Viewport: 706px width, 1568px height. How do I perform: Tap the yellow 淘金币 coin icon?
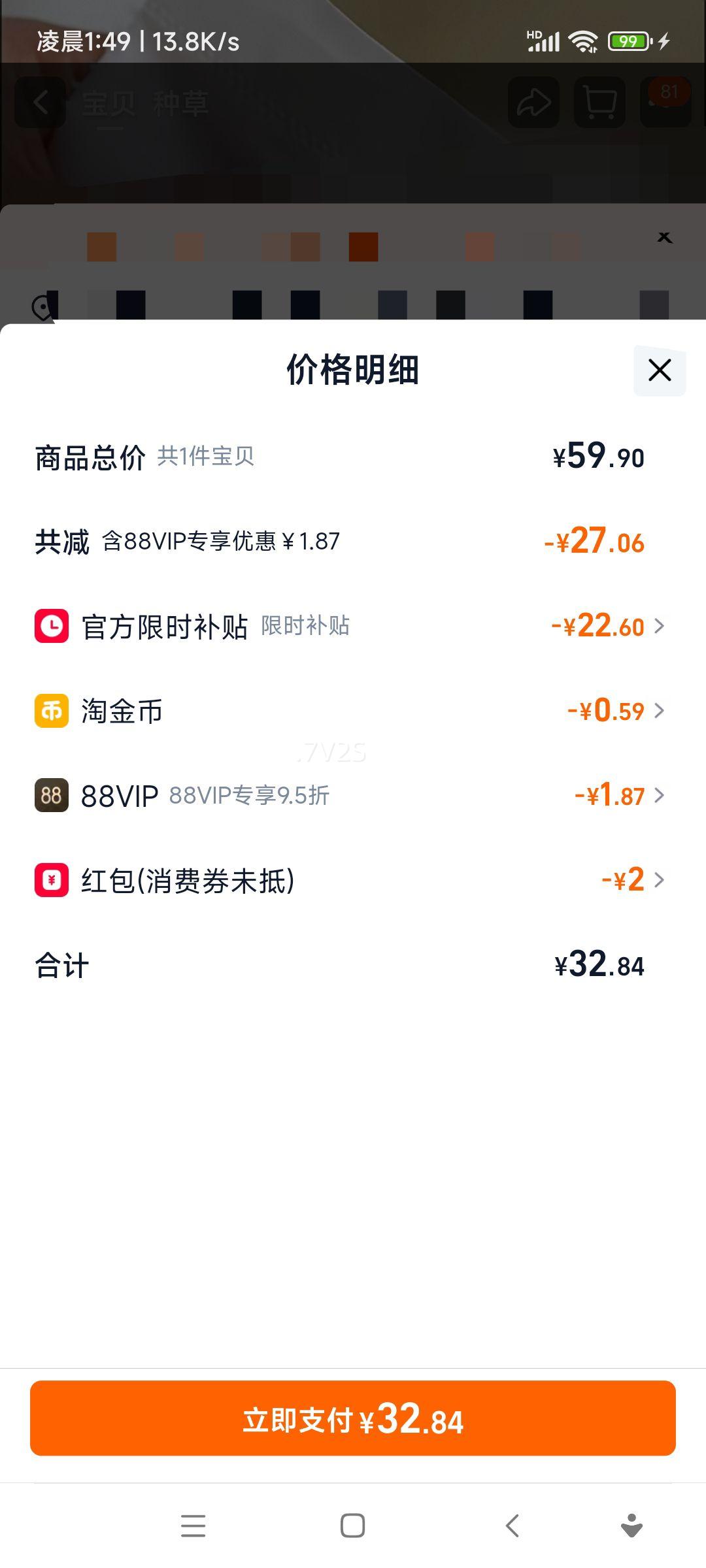click(50, 711)
